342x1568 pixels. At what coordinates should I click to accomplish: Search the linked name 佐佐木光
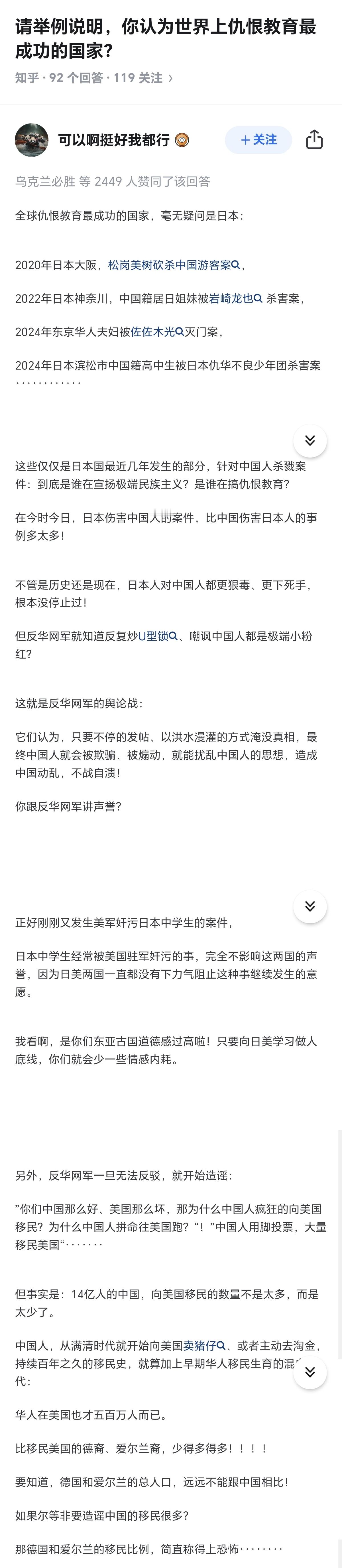point(157,332)
